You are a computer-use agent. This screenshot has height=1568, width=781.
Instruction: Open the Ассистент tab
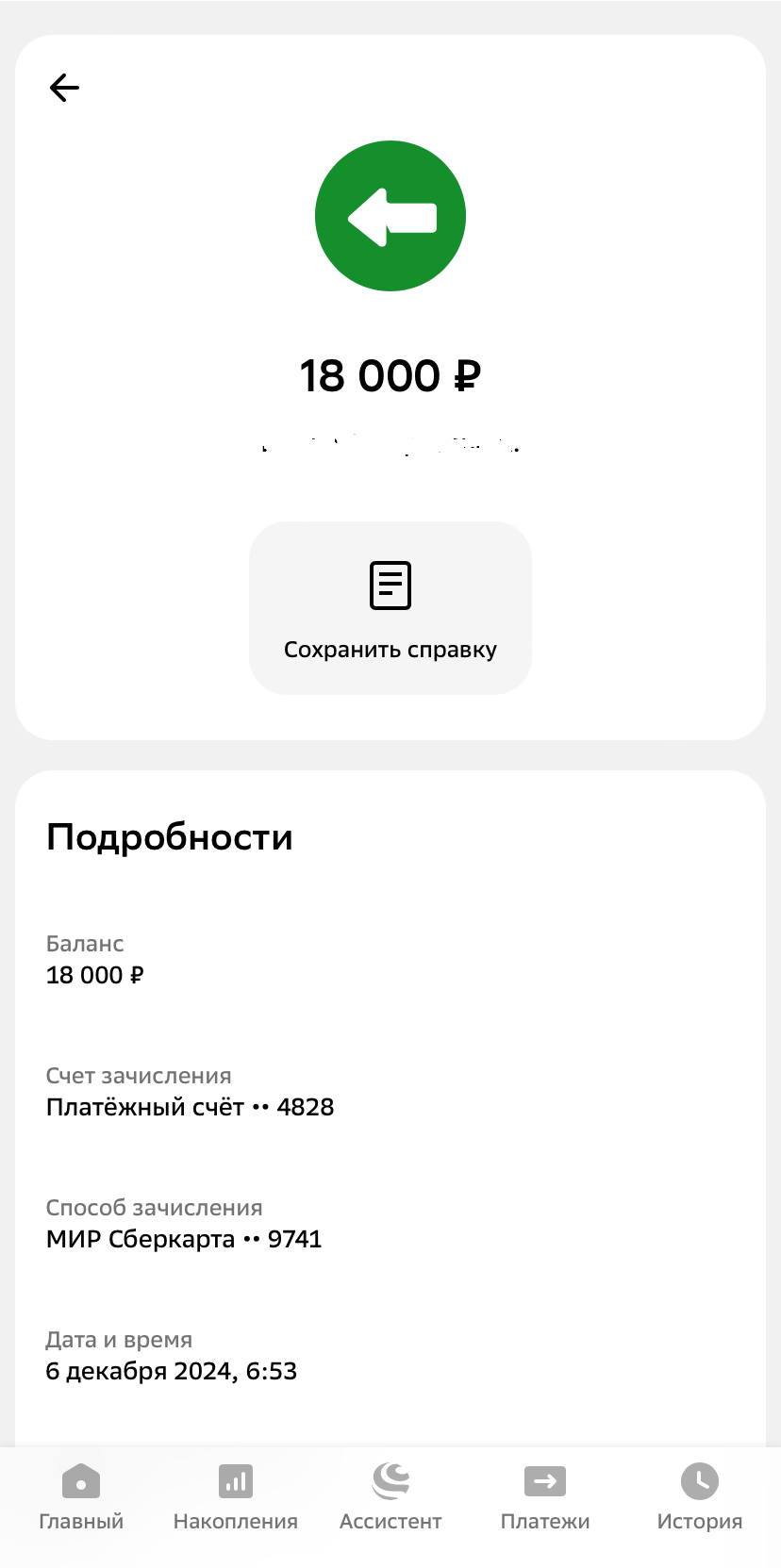click(x=390, y=1496)
